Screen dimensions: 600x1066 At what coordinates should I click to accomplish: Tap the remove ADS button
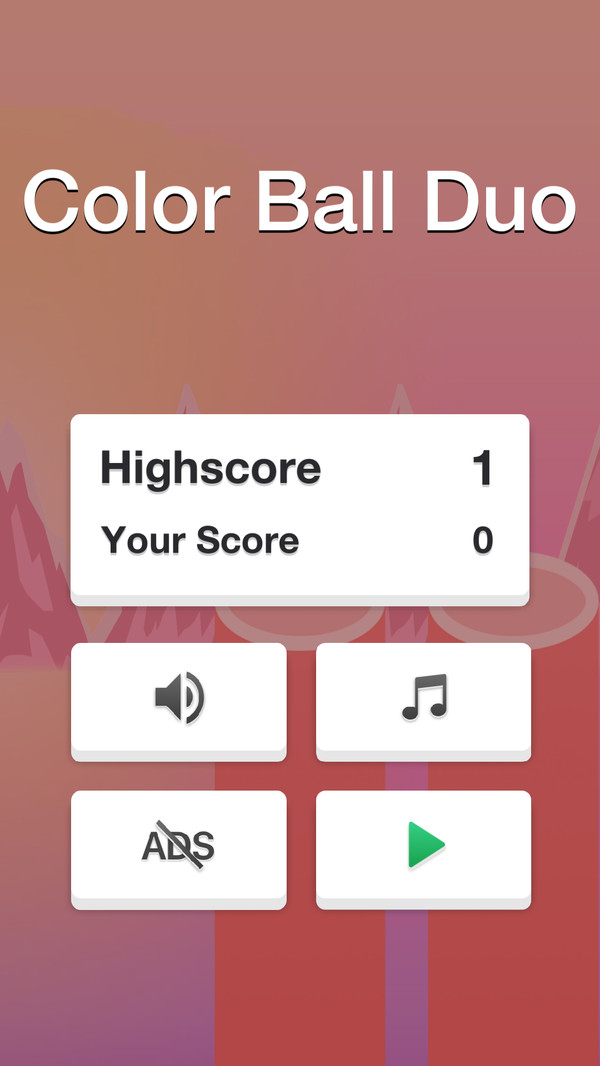[x=179, y=846]
